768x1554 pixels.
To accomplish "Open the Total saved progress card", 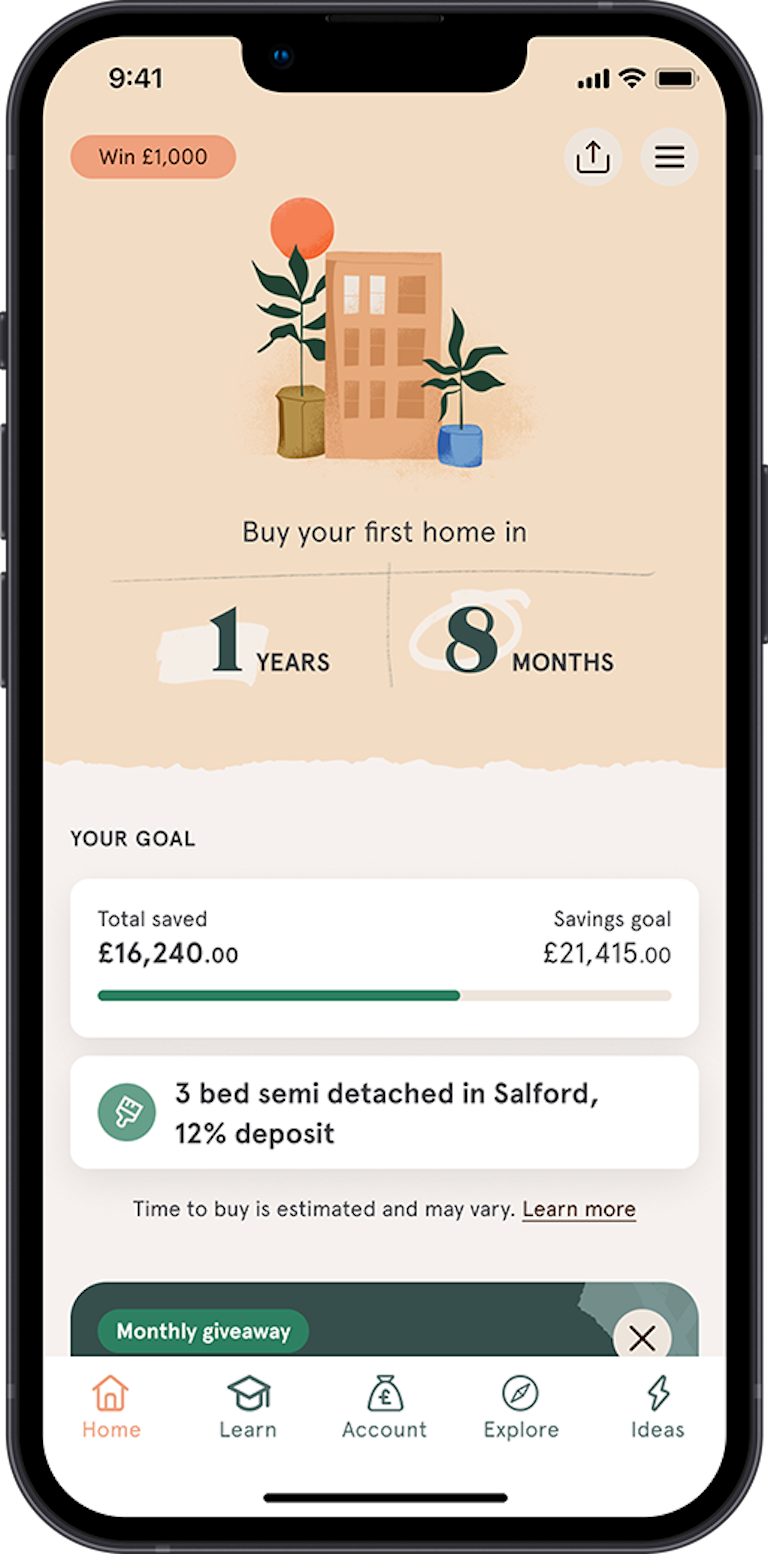I will (384, 958).
